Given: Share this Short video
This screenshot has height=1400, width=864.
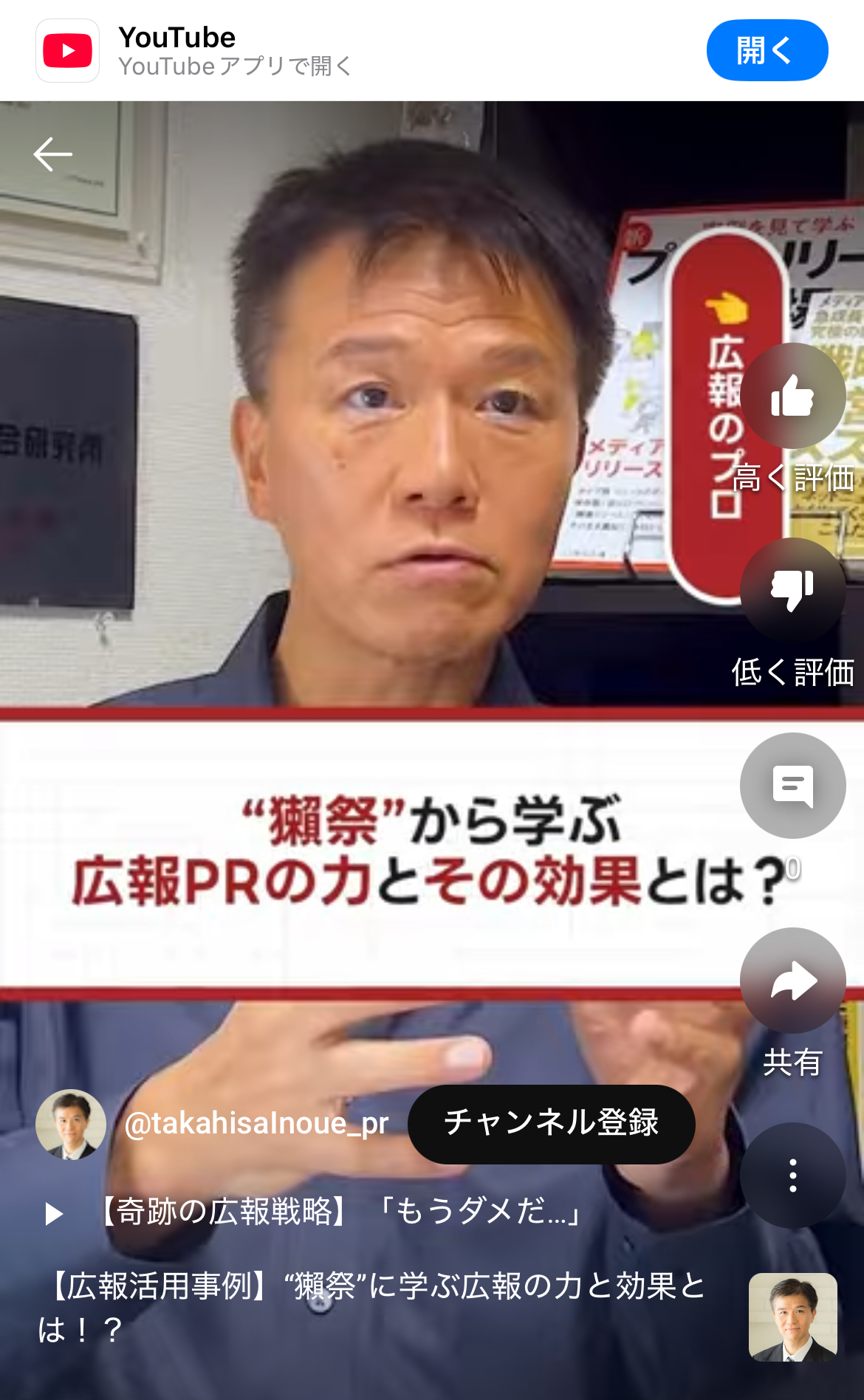Looking at the screenshot, I should pos(792,981).
